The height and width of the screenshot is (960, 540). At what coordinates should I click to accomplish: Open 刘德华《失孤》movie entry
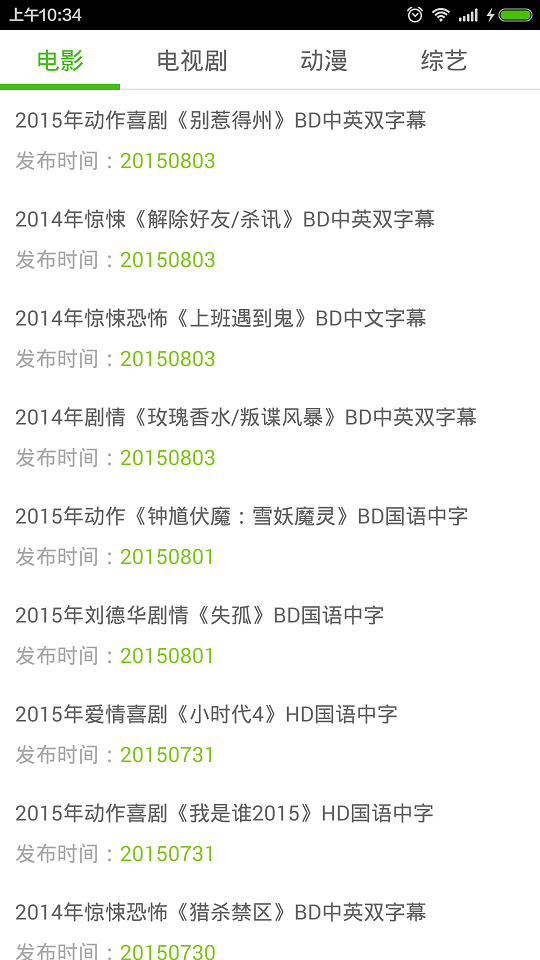[270, 636]
